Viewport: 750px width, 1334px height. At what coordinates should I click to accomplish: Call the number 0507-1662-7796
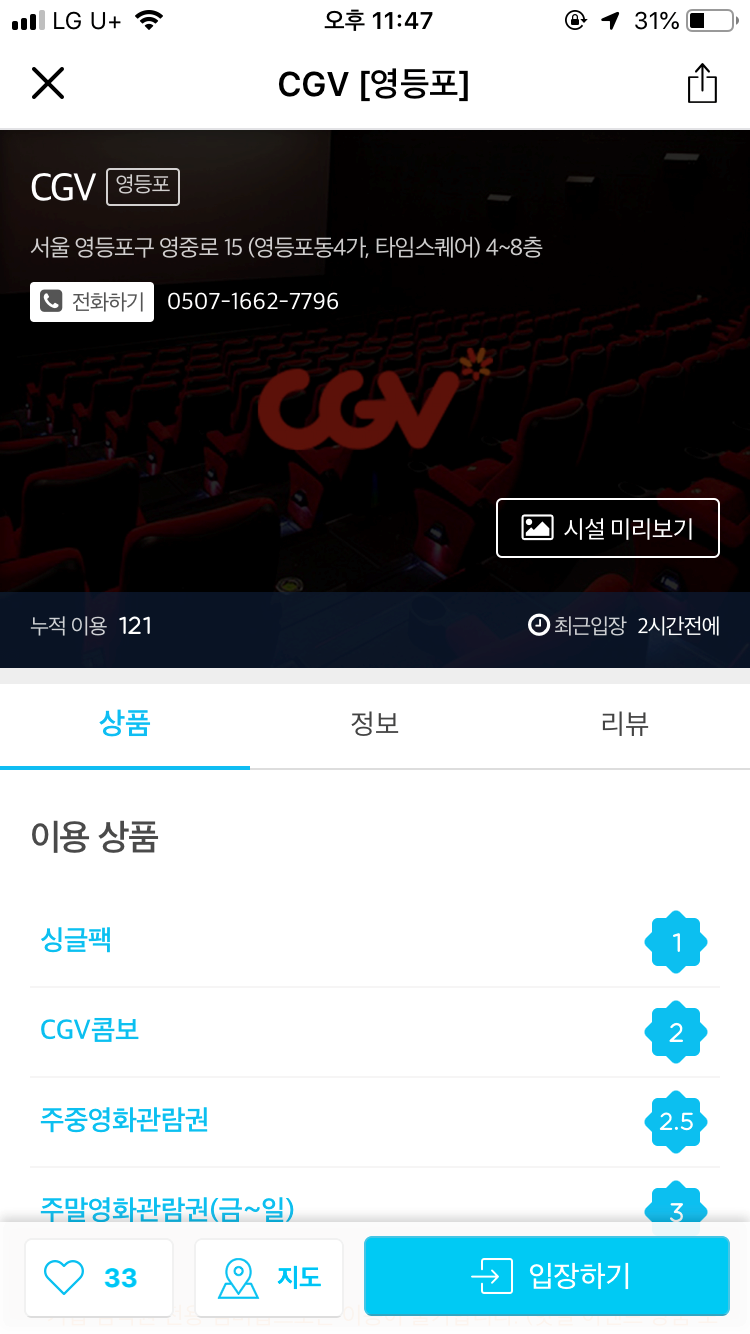[254, 301]
